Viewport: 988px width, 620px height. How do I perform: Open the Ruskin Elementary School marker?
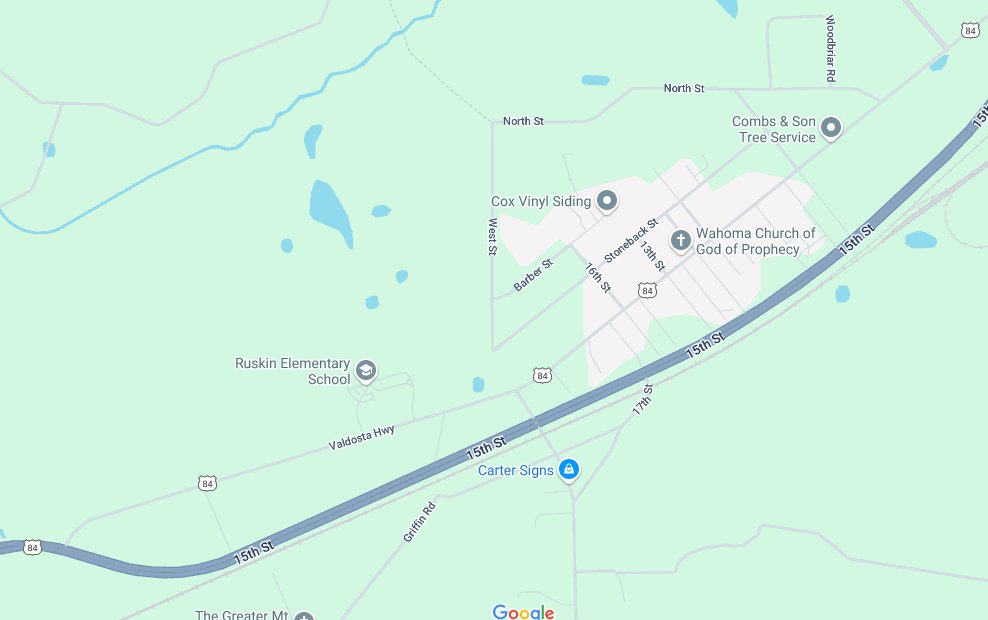365,371
